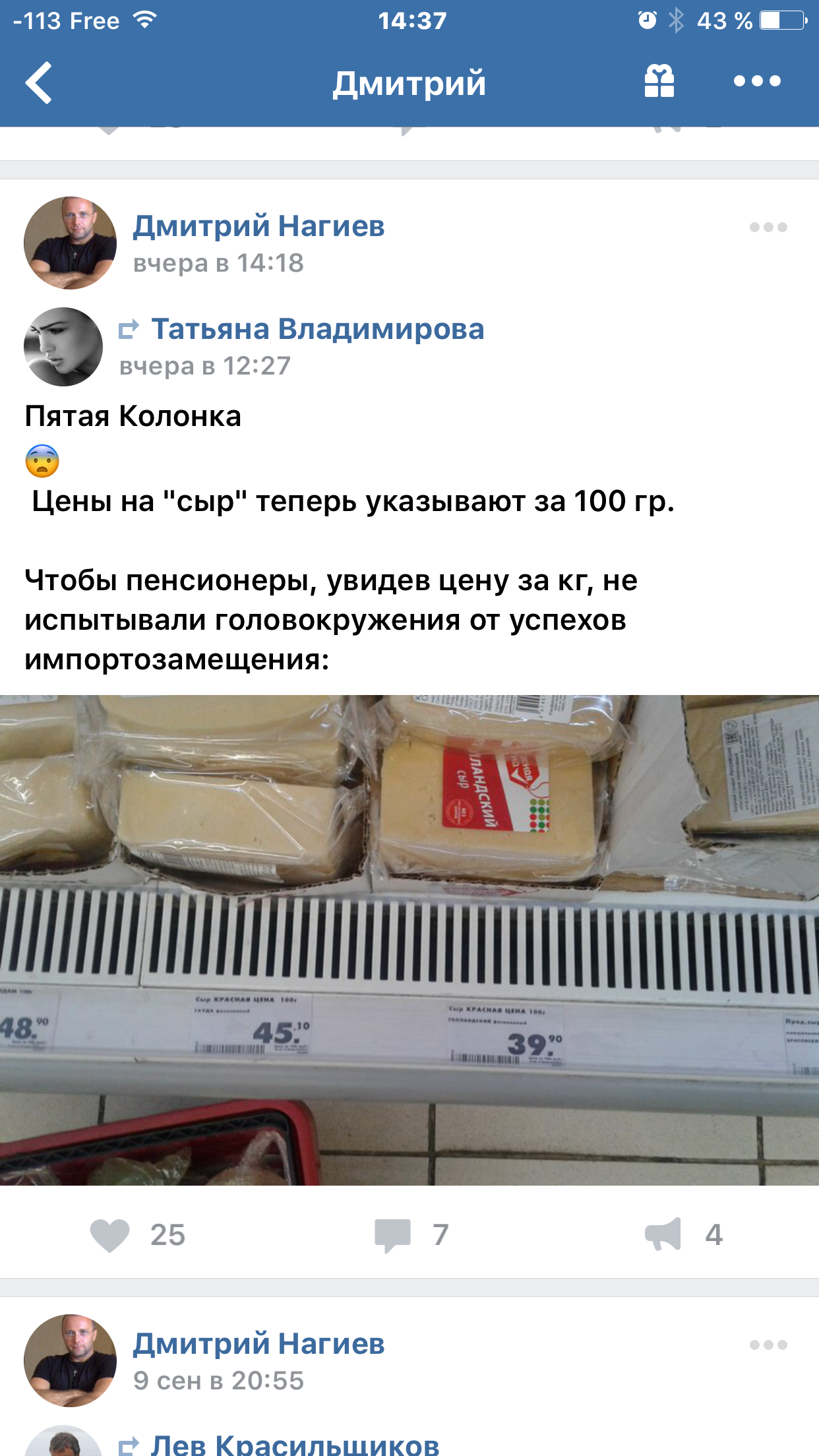Open the overflow menu in the header
The image size is (819, 1456).
757,82
